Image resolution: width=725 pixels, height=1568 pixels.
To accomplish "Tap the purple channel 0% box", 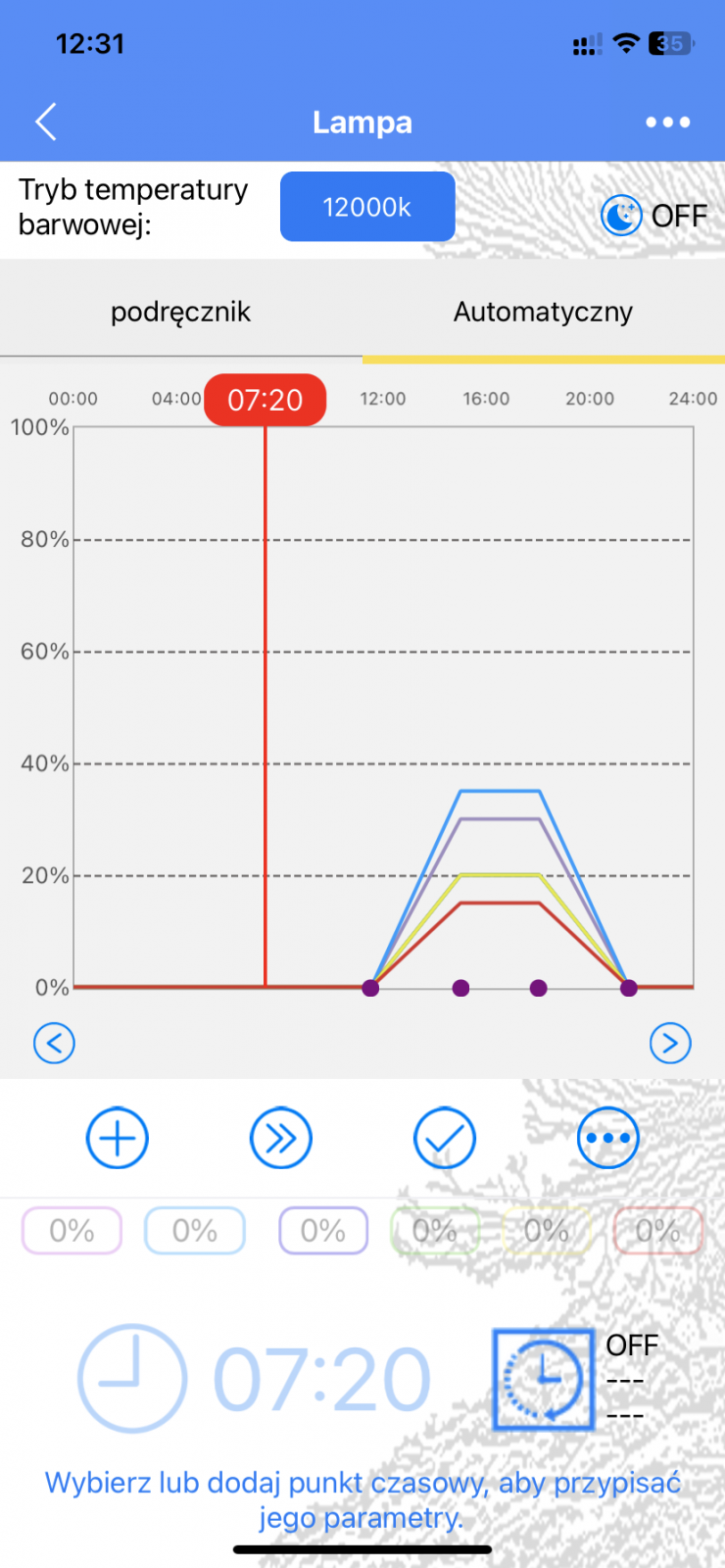I will coord(323,1231).
